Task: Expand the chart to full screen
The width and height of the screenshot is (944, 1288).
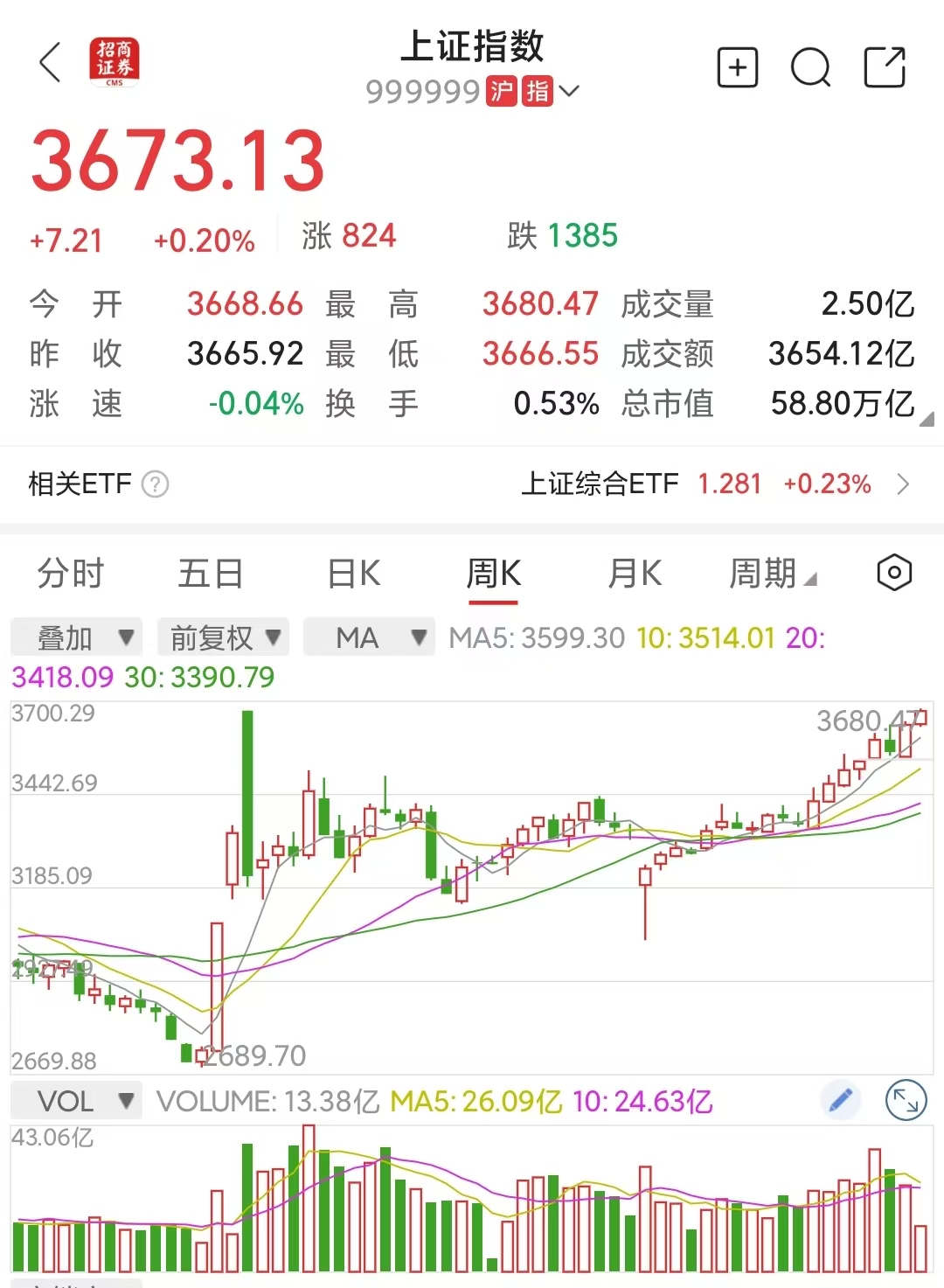Action: point(906,1100)
